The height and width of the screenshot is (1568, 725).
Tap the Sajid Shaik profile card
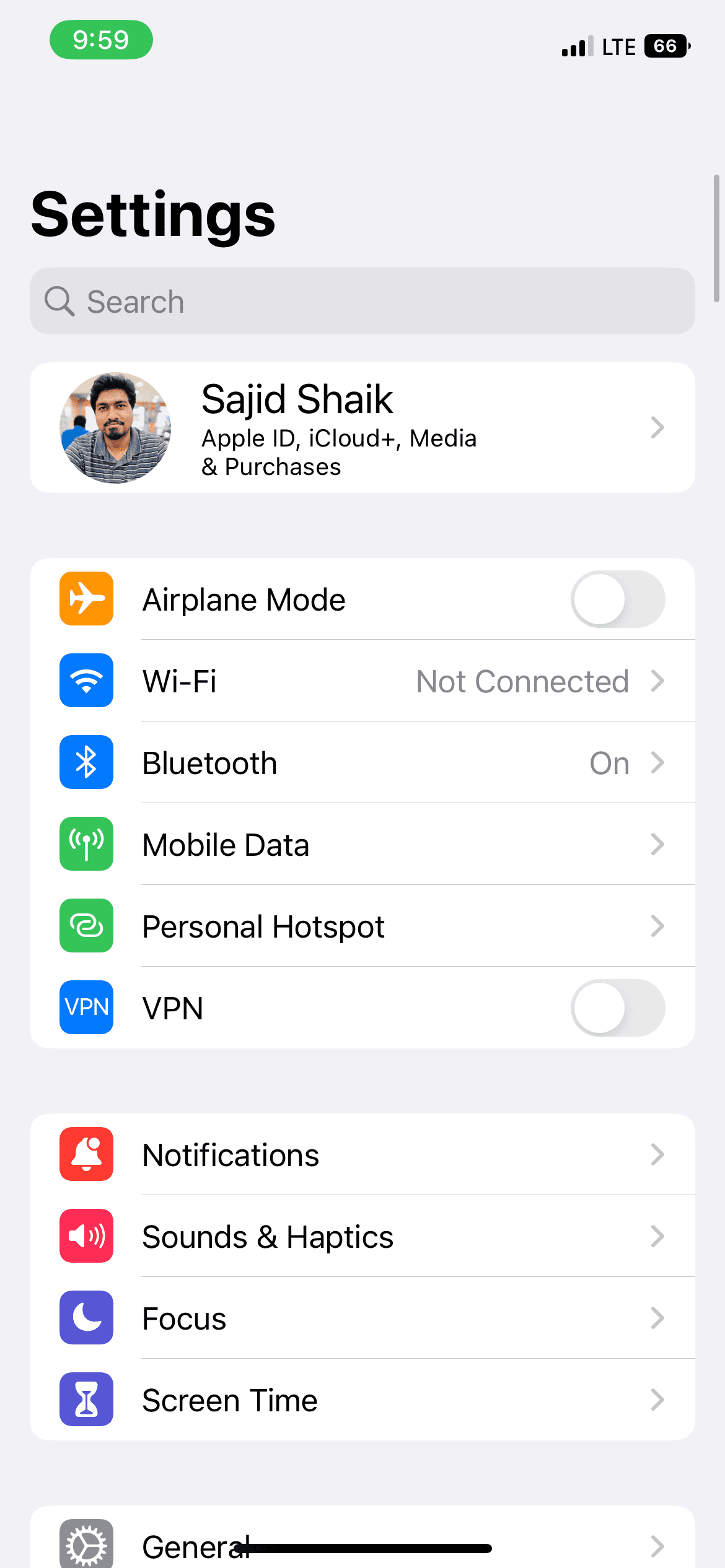362,427
